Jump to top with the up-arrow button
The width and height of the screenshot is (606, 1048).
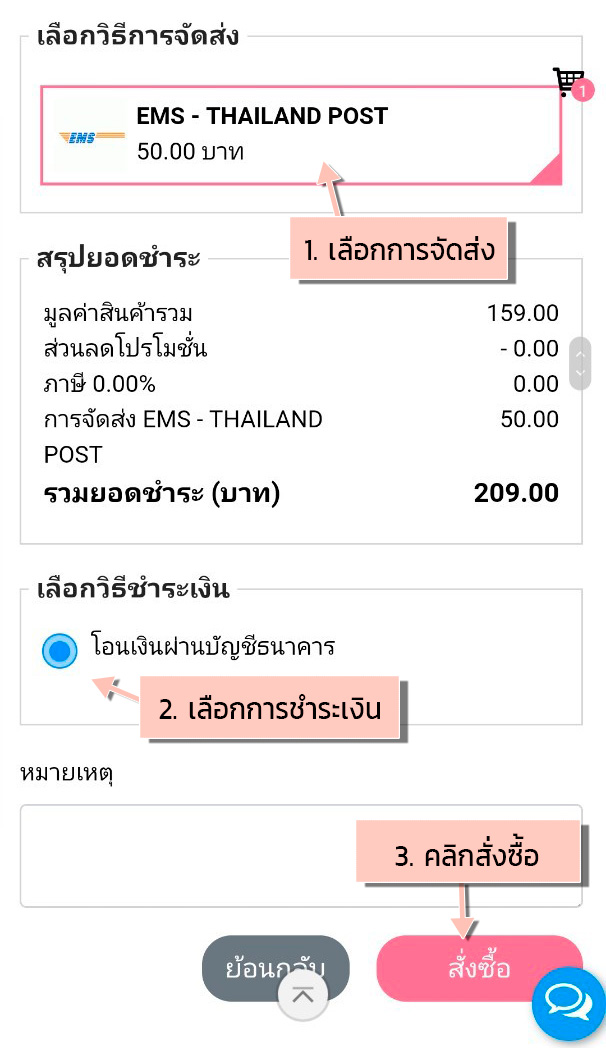(x=303, y=996)
